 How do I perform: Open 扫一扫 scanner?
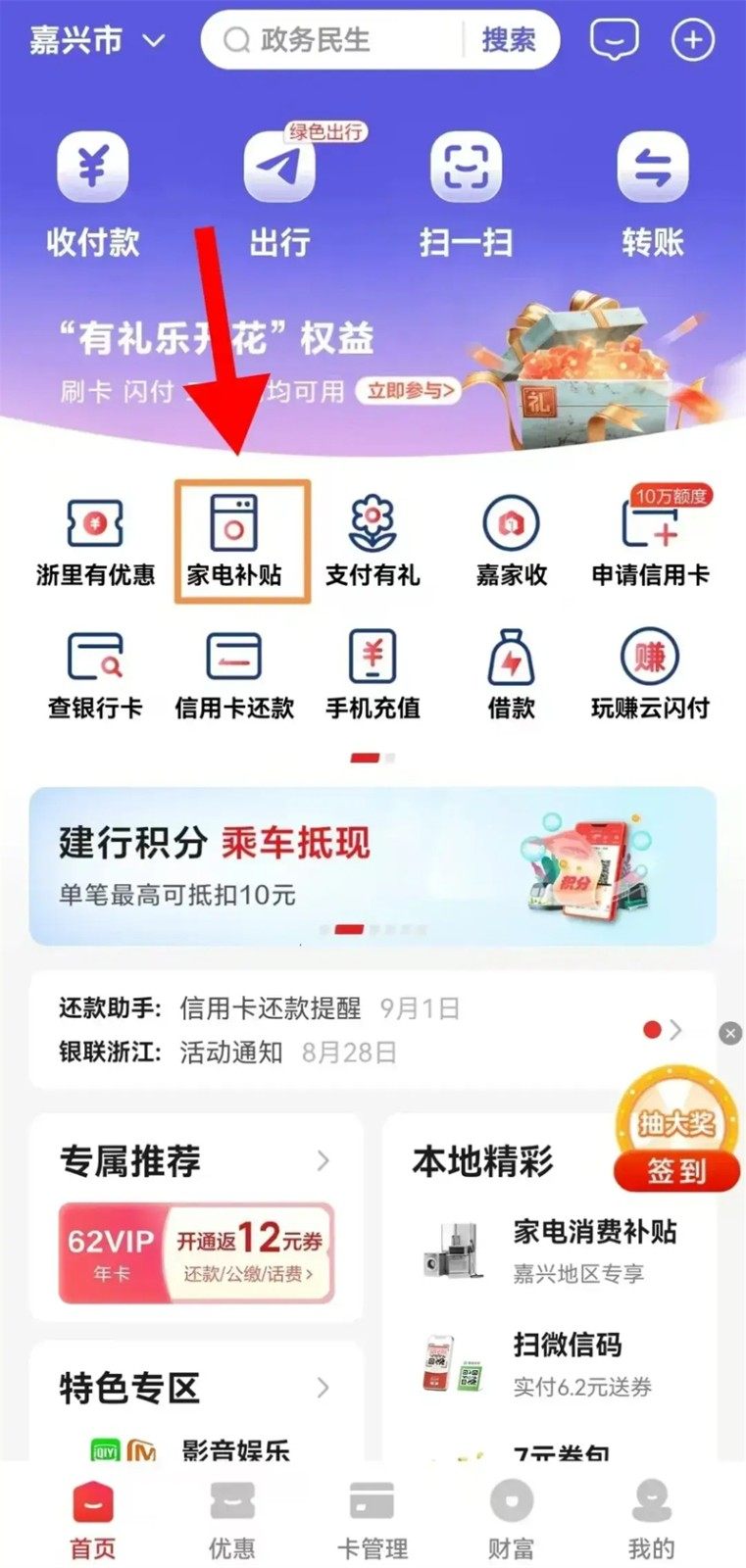pos(466,193)
